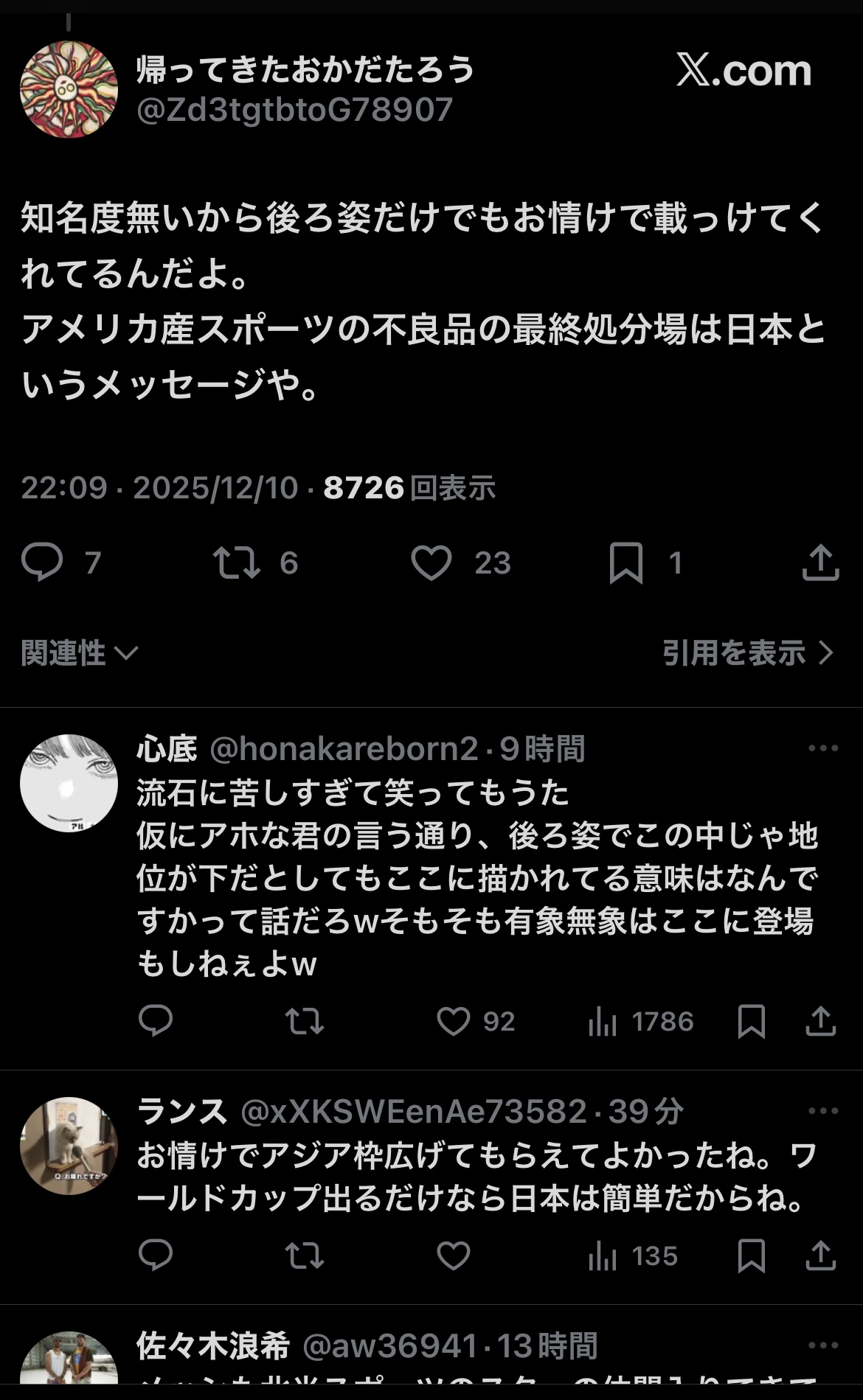
Task: Open 帰ってきたおかだたろう's profile avatar
Action: pos(69,89)
